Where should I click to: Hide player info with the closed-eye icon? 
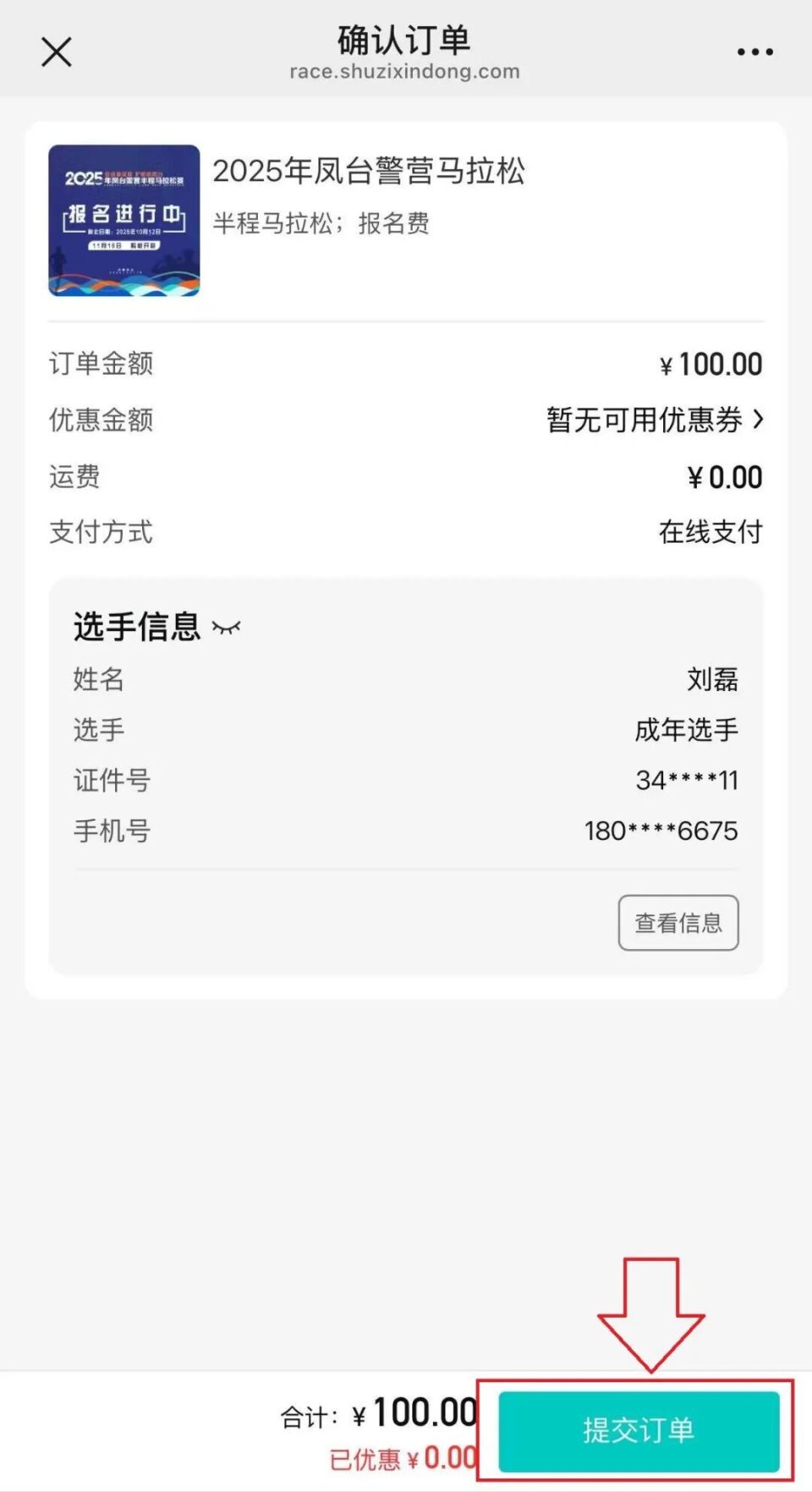pyautogui.click(x=227, y=627)
